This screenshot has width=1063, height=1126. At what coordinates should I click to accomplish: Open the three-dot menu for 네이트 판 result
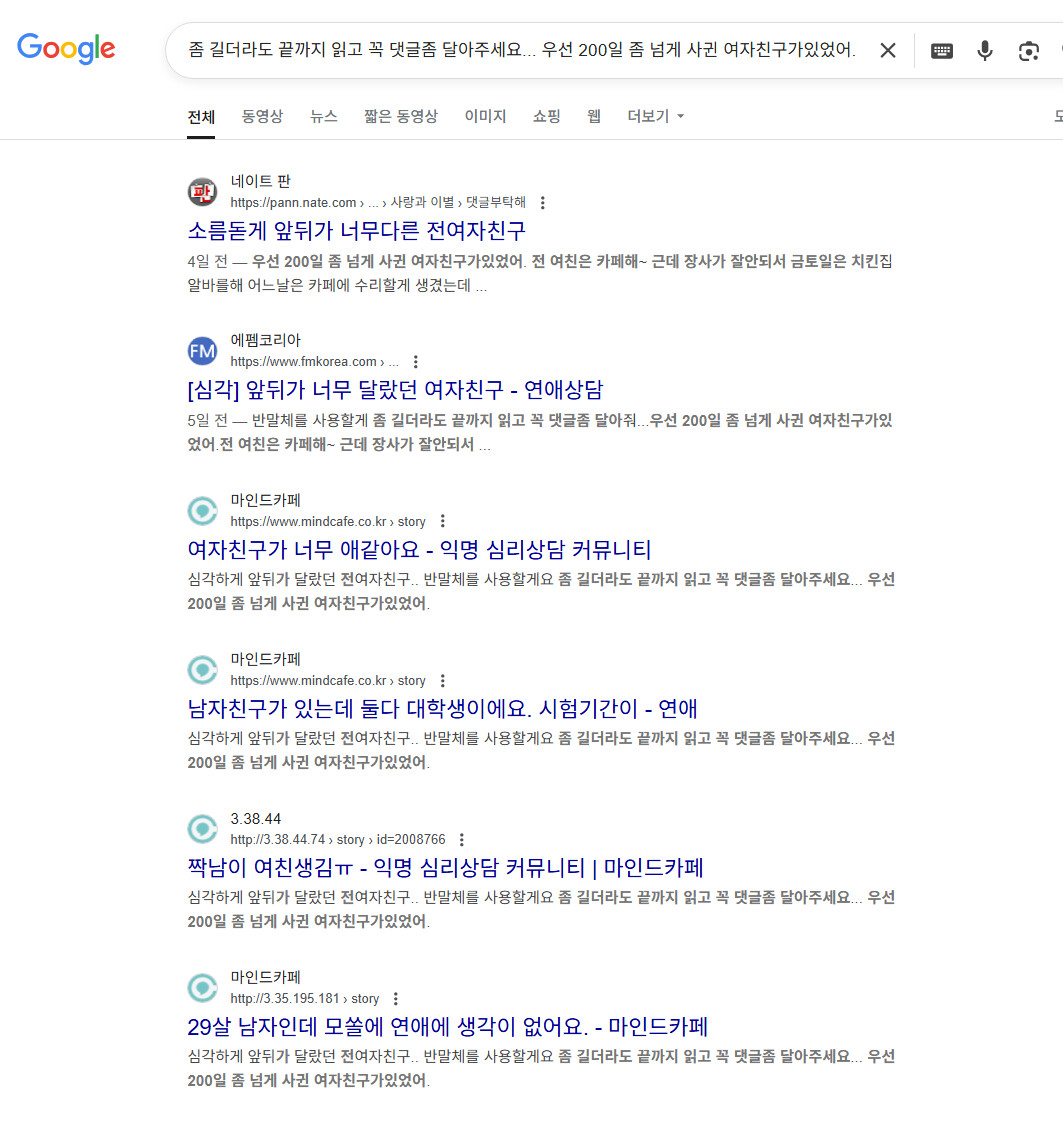(543, 203)
